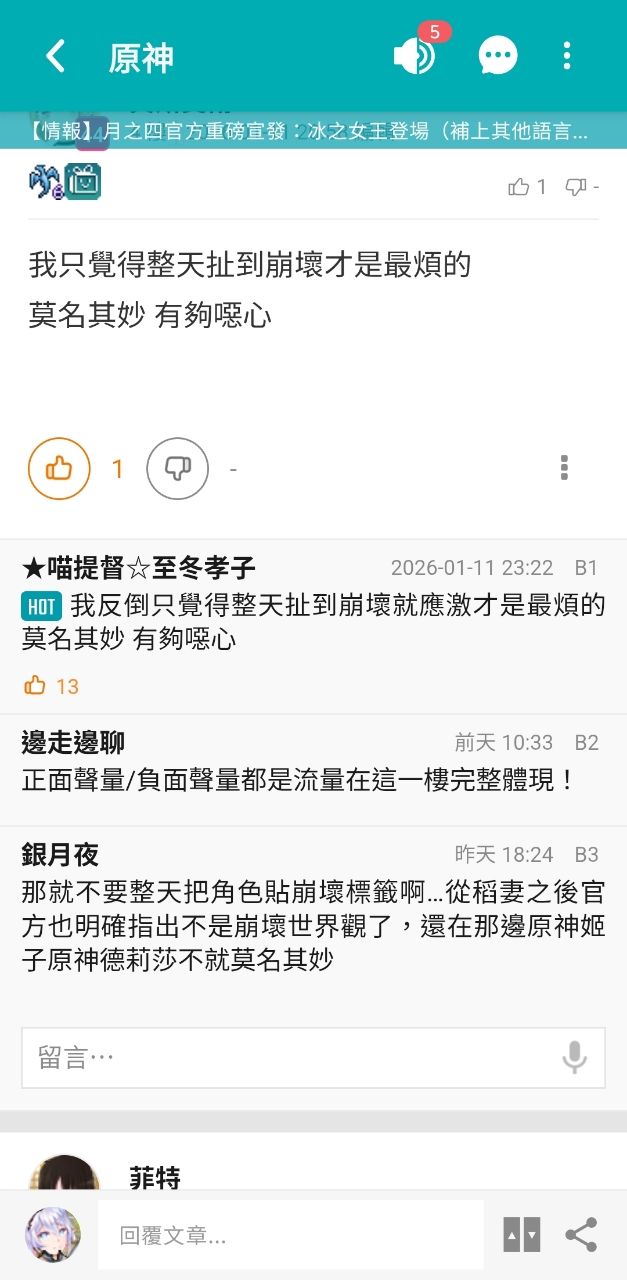
Task: Open the chat bubble icon in header
Action: point(497,56)
